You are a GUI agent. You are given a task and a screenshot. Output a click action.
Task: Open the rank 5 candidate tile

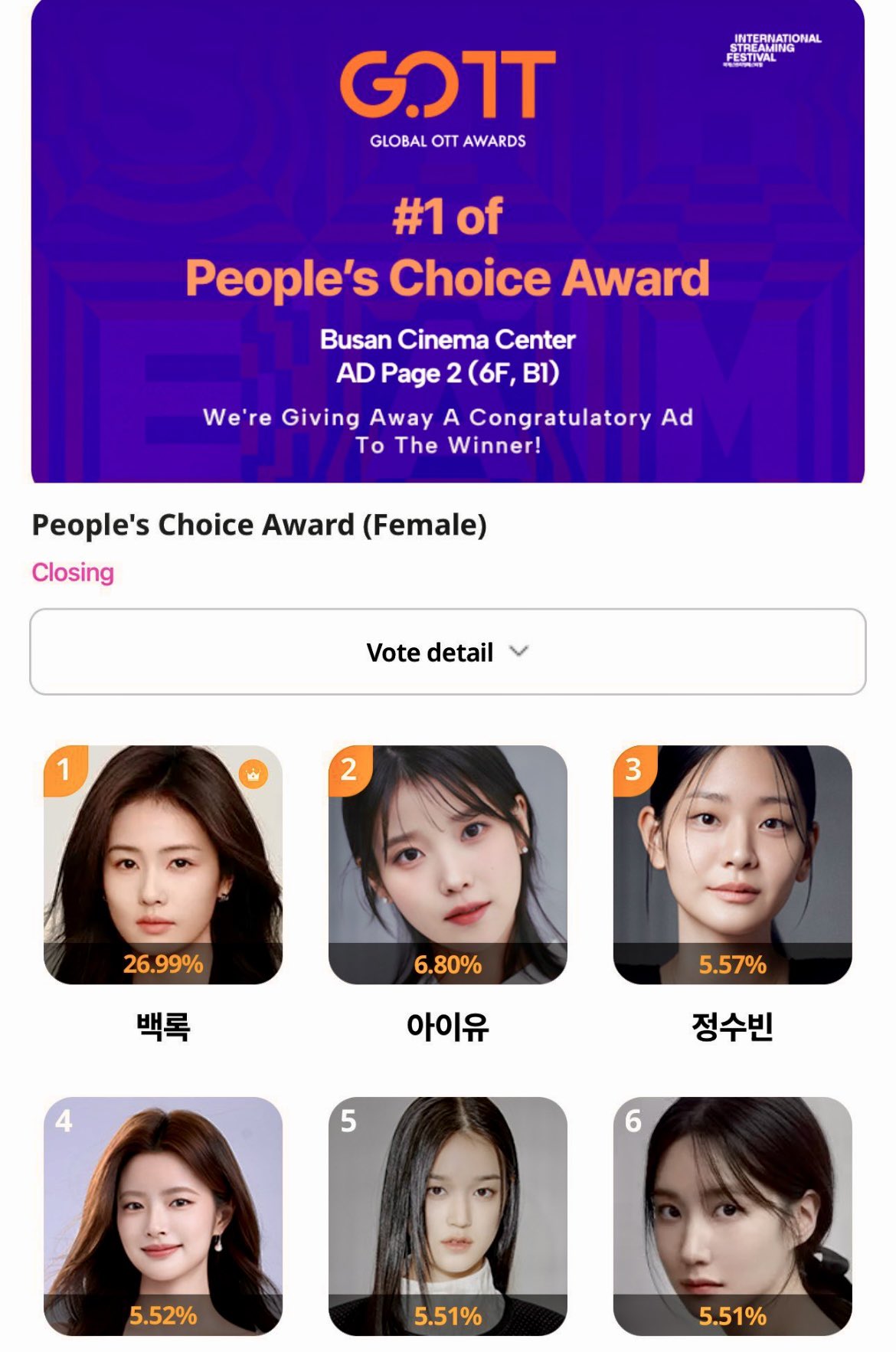click(x=448, y=1216)
